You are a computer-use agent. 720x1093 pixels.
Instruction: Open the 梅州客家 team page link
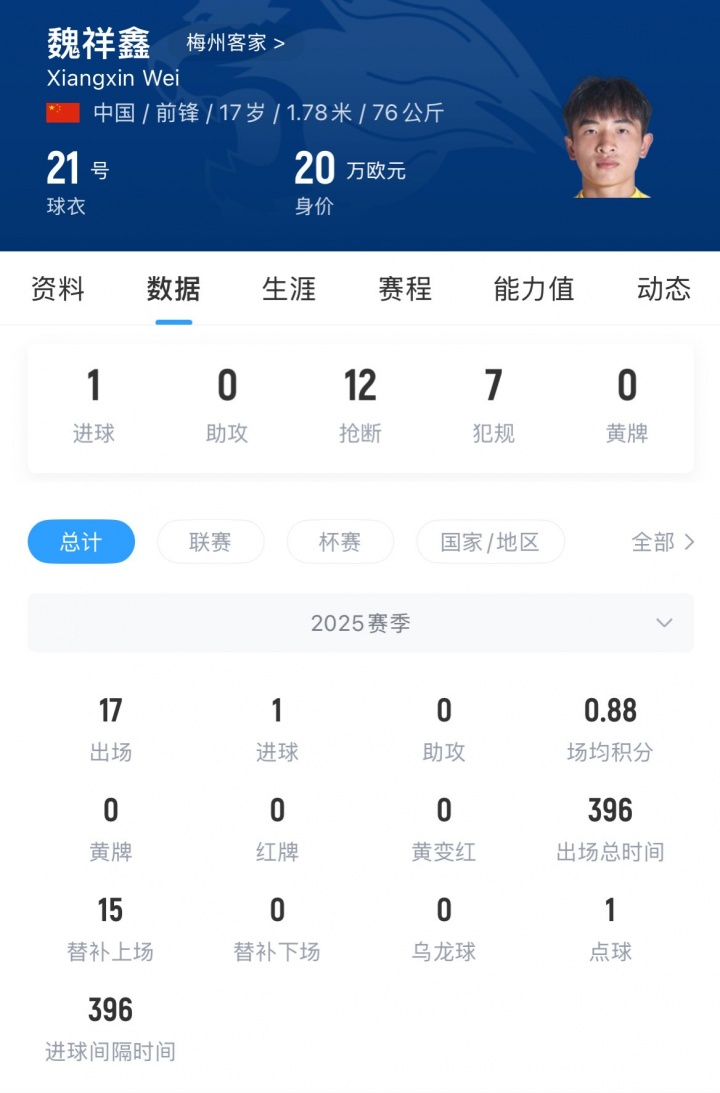click(235, 43)
